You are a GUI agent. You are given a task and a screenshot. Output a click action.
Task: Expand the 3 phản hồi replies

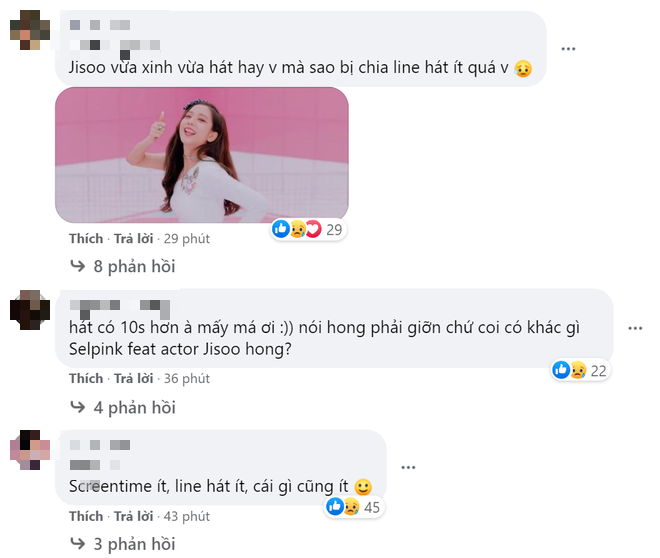click(x=122, y=545)
